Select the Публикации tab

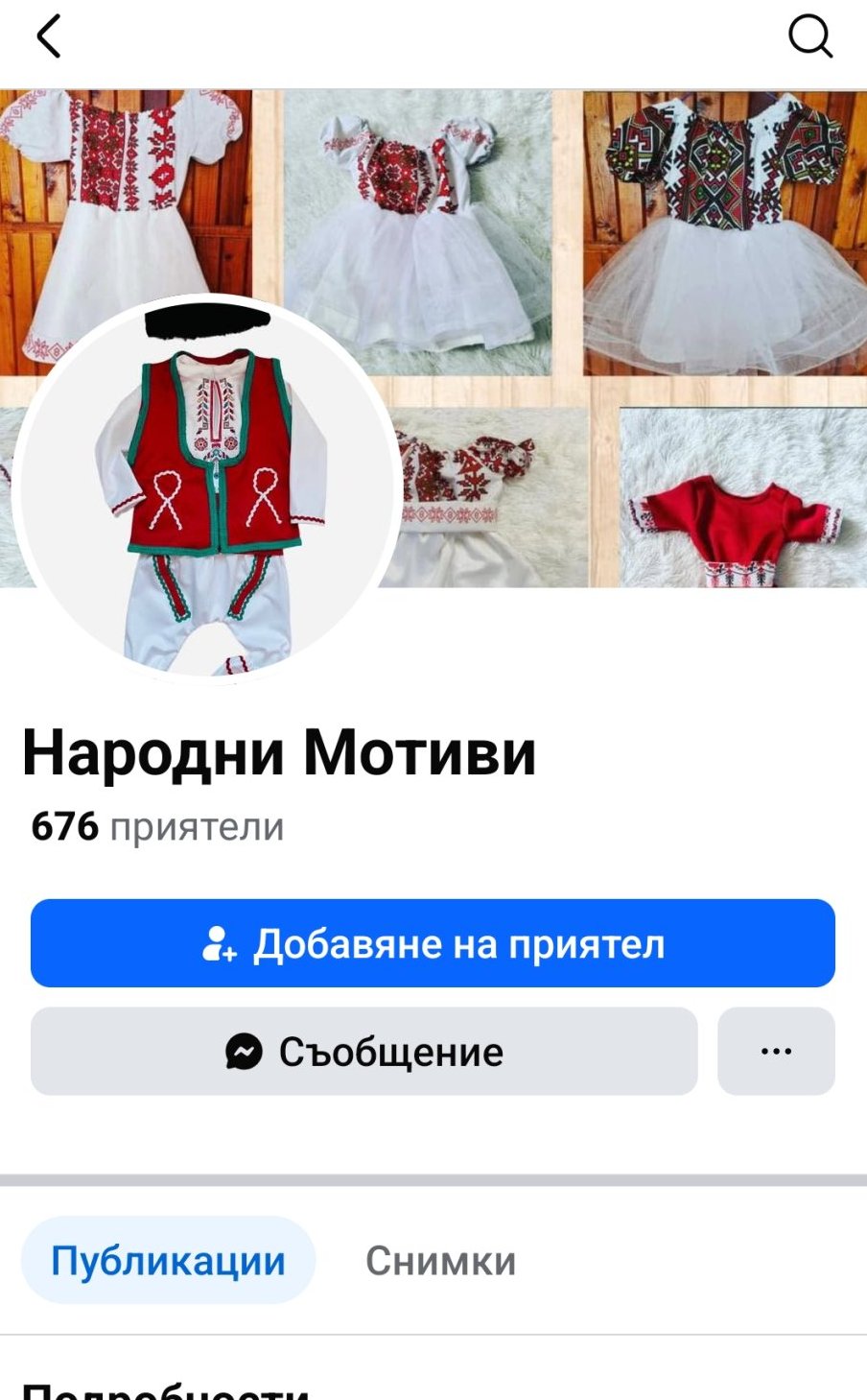point(168,1260)
